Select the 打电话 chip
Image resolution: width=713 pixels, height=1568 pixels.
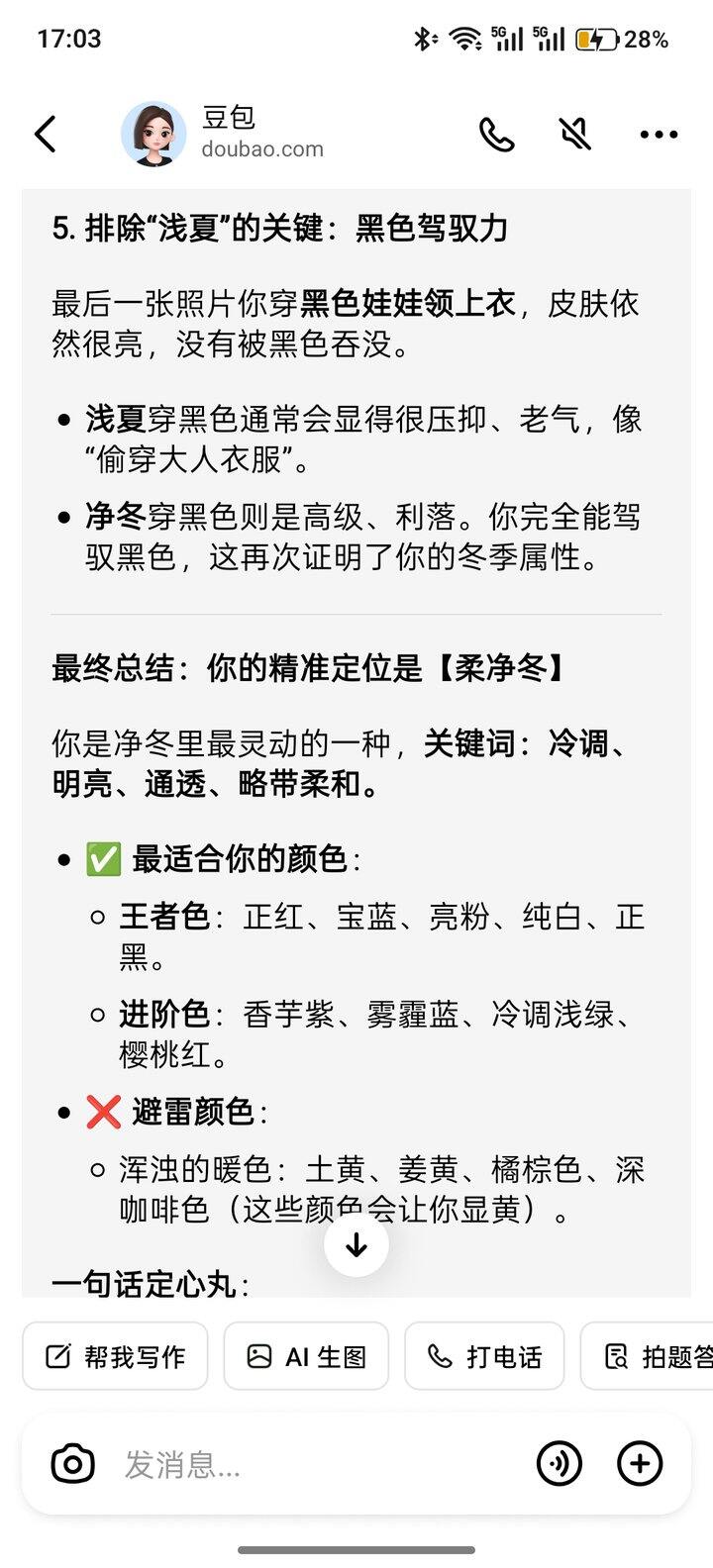pos(484,1356)
